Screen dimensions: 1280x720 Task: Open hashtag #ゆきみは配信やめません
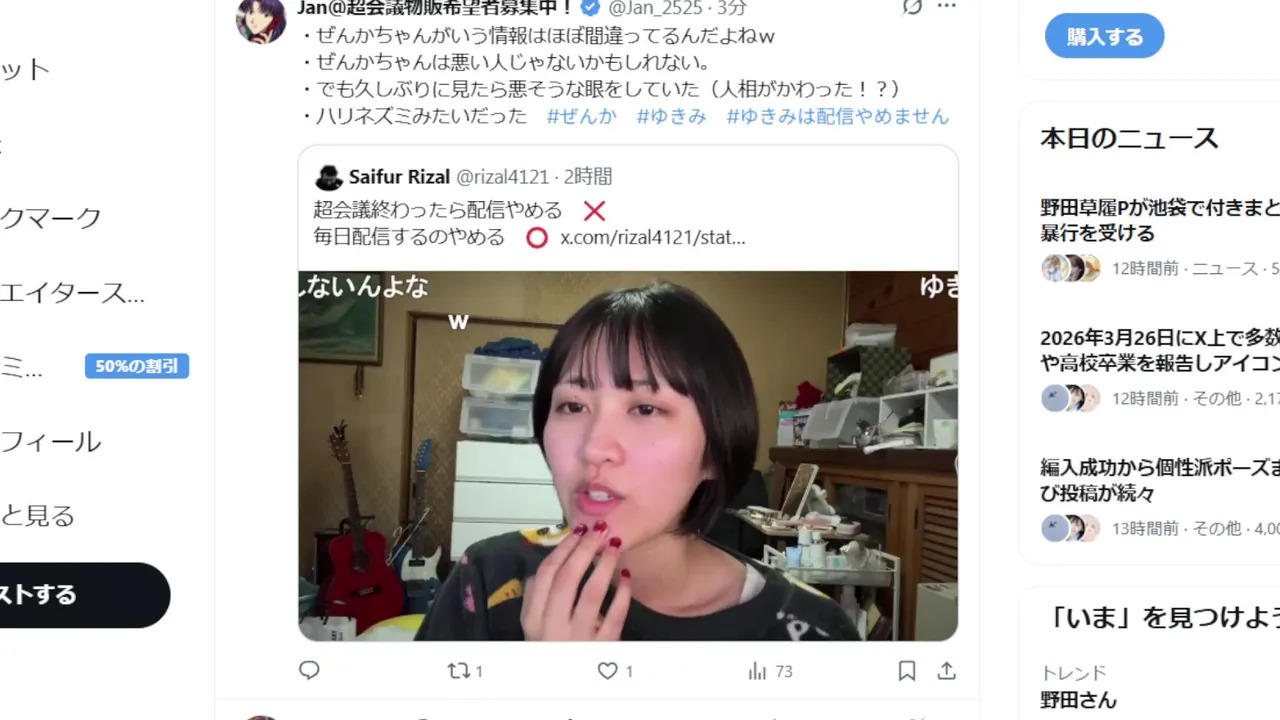(x=837, y=116)
